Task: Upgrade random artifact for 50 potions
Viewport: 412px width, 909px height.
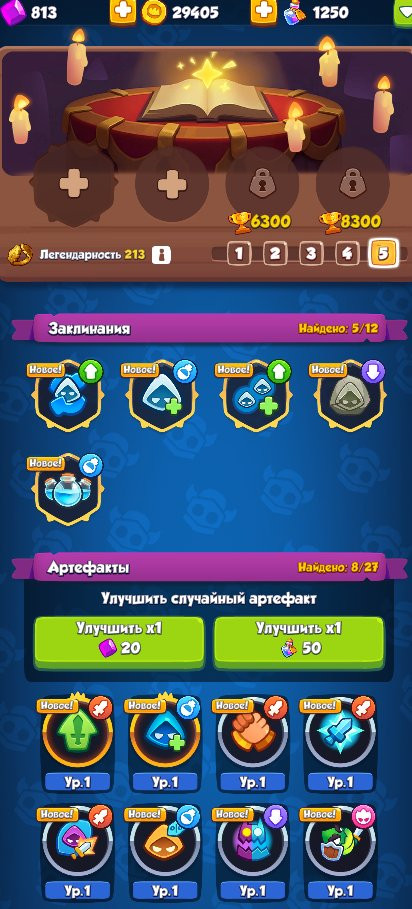Action: coord(299,642)
